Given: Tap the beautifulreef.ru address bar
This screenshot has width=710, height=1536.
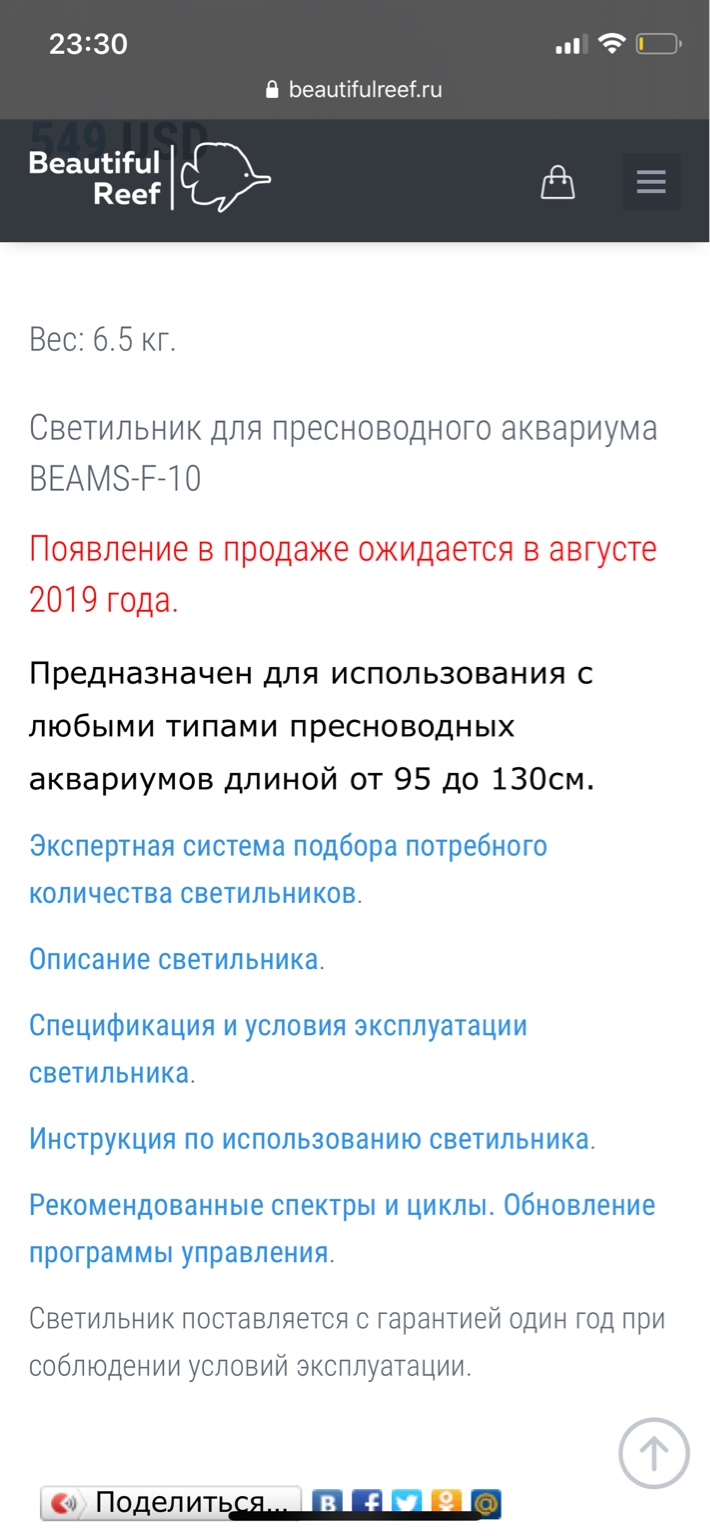Looking at the screenshot, I should click(355, 90).
